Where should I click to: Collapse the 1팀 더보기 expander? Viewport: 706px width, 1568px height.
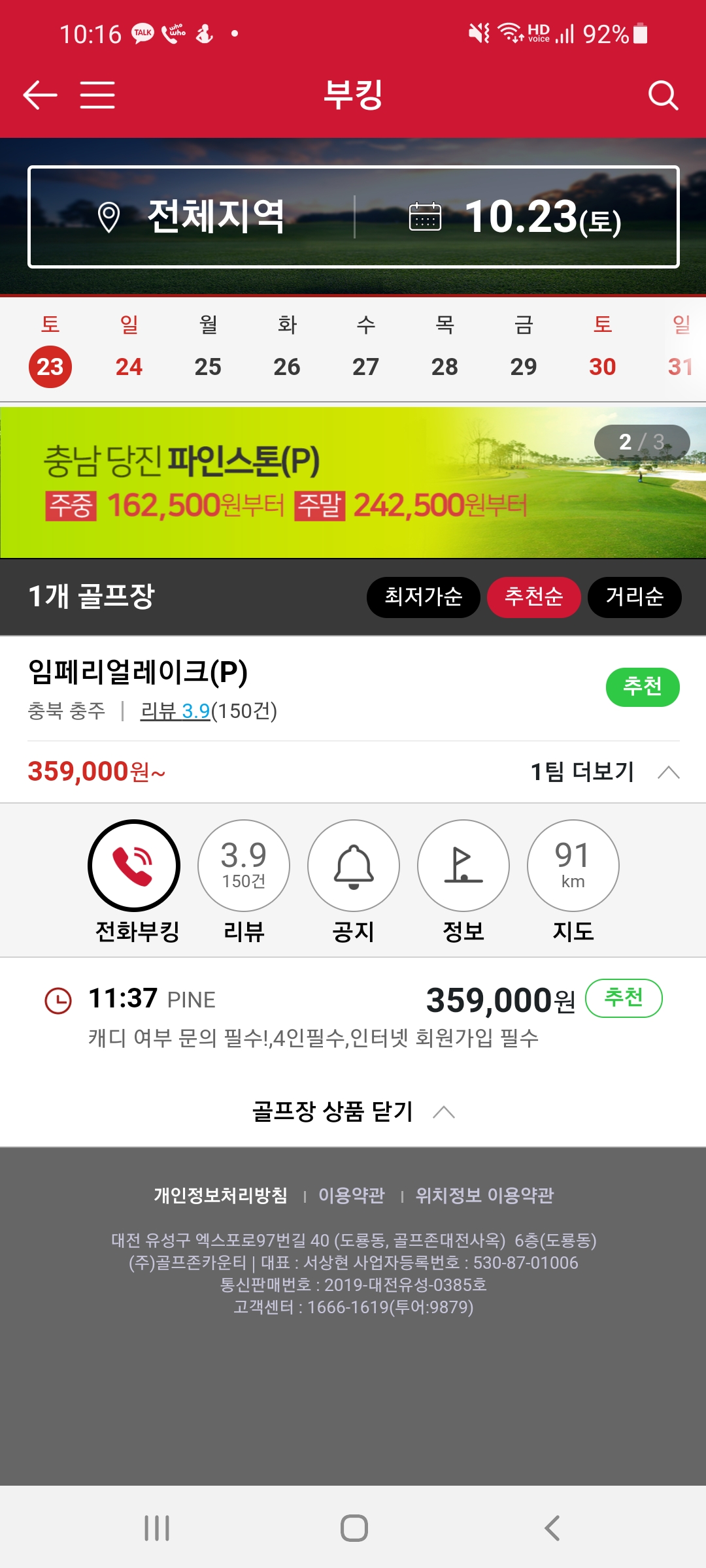pos(605,772)
